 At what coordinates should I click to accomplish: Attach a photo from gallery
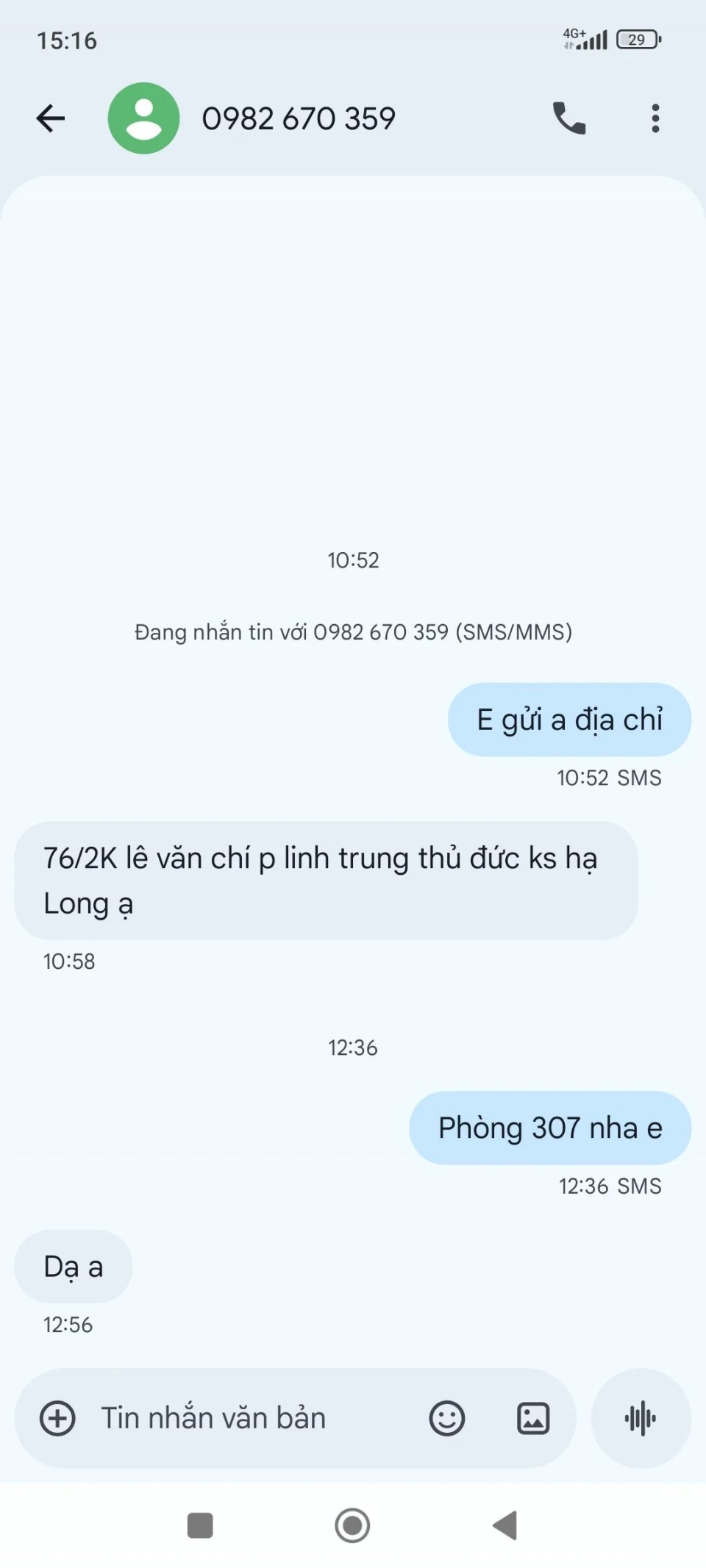point(533,1418)
